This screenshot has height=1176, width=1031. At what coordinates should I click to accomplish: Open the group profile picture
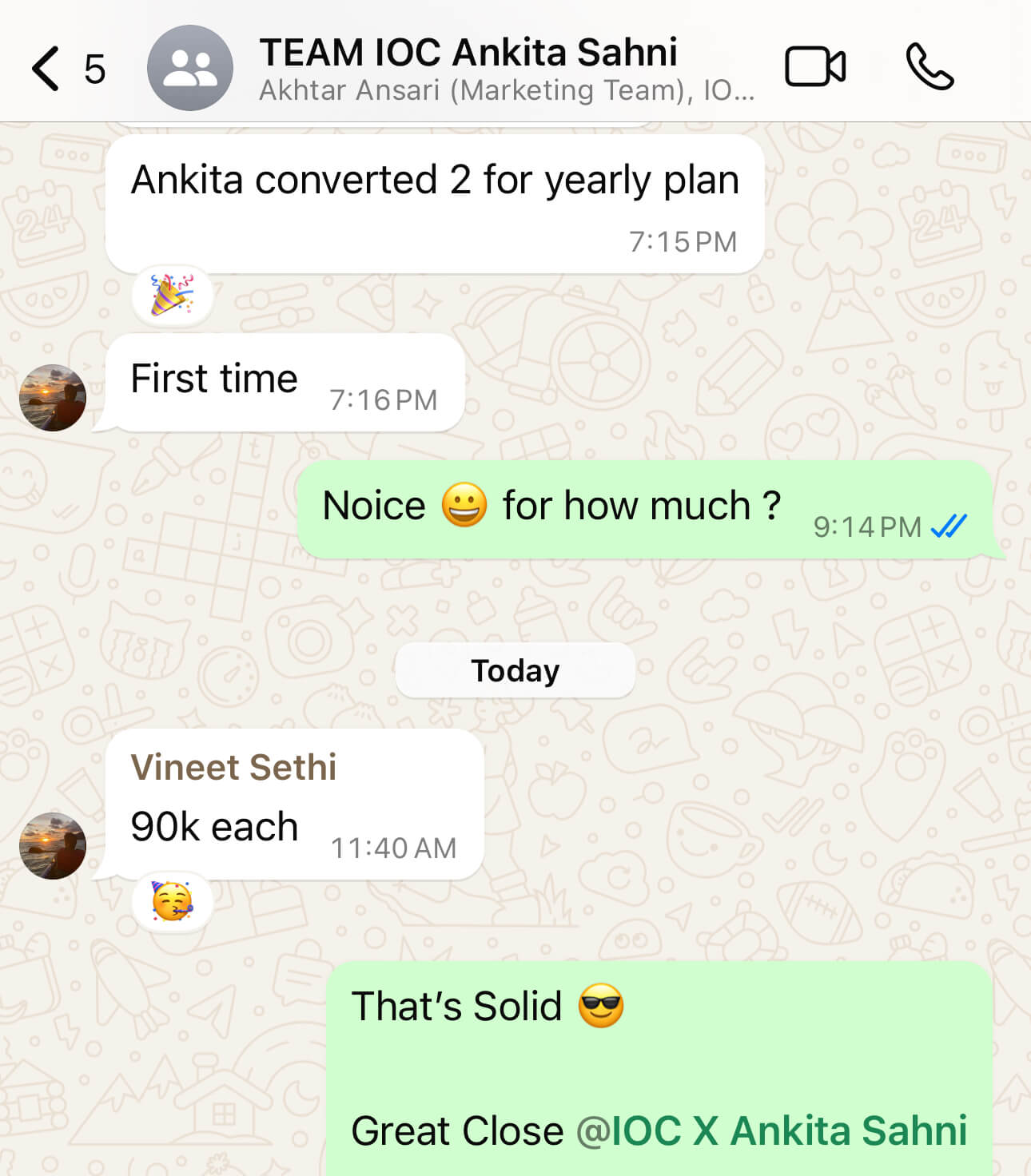pos(190,69)
